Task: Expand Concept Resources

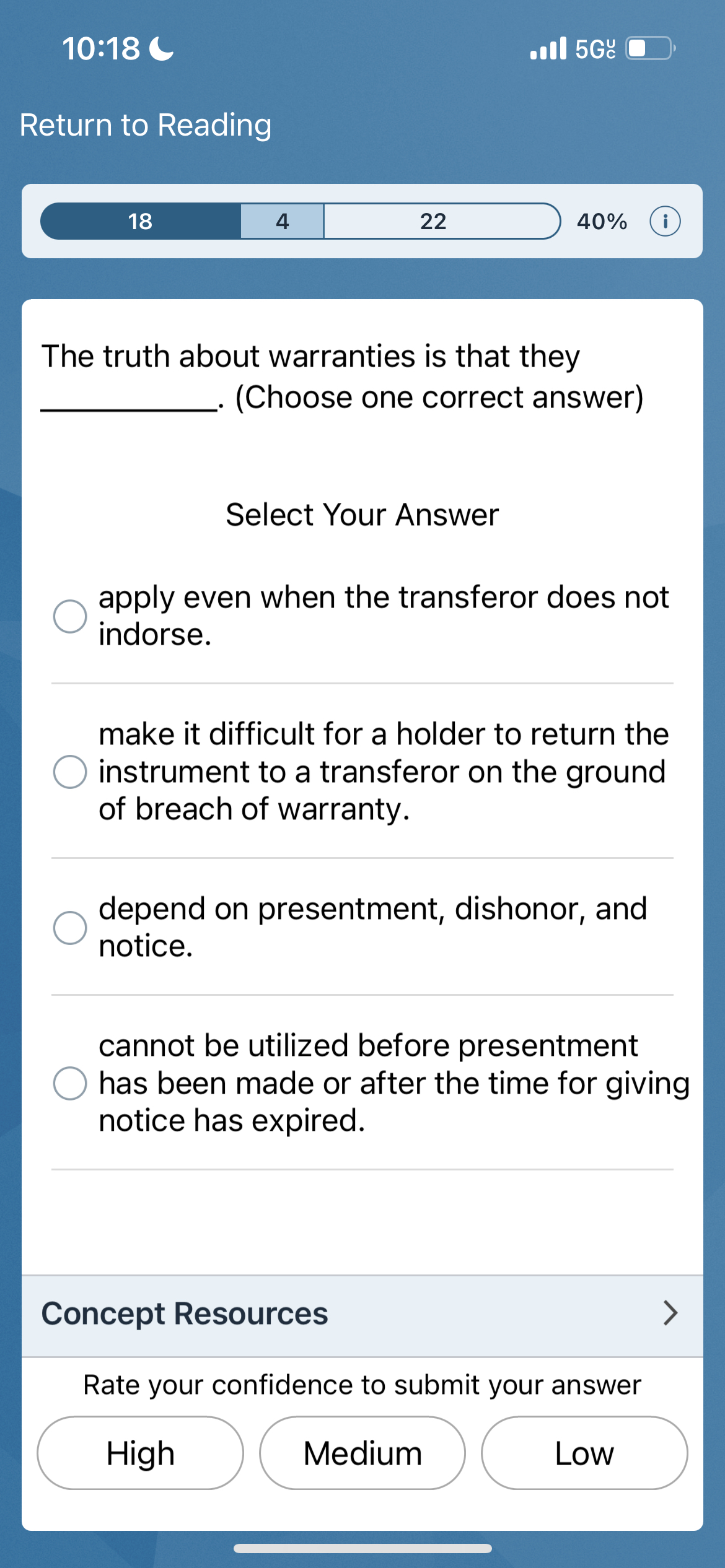Action: tap(362, 1313)
